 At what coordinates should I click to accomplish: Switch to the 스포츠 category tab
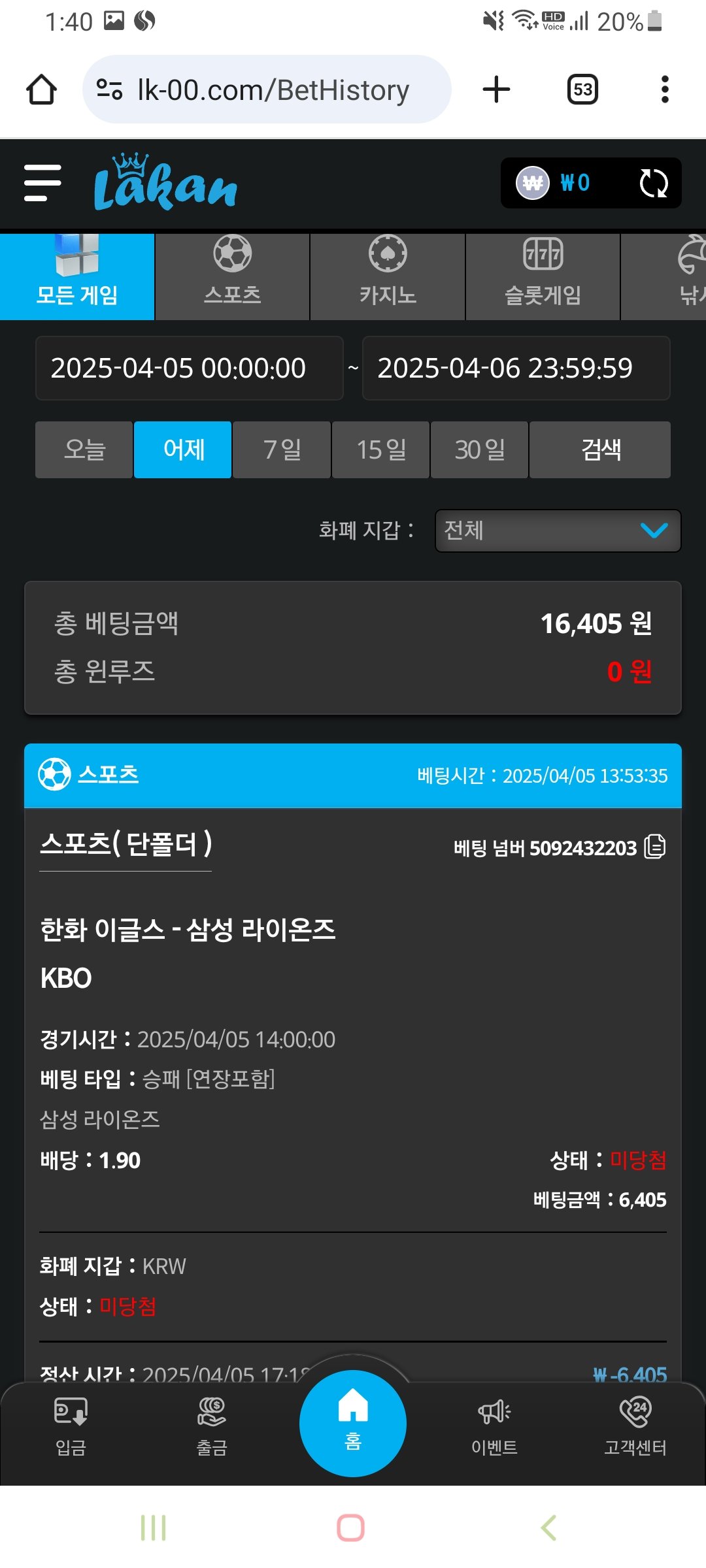(x=232, y=276)
